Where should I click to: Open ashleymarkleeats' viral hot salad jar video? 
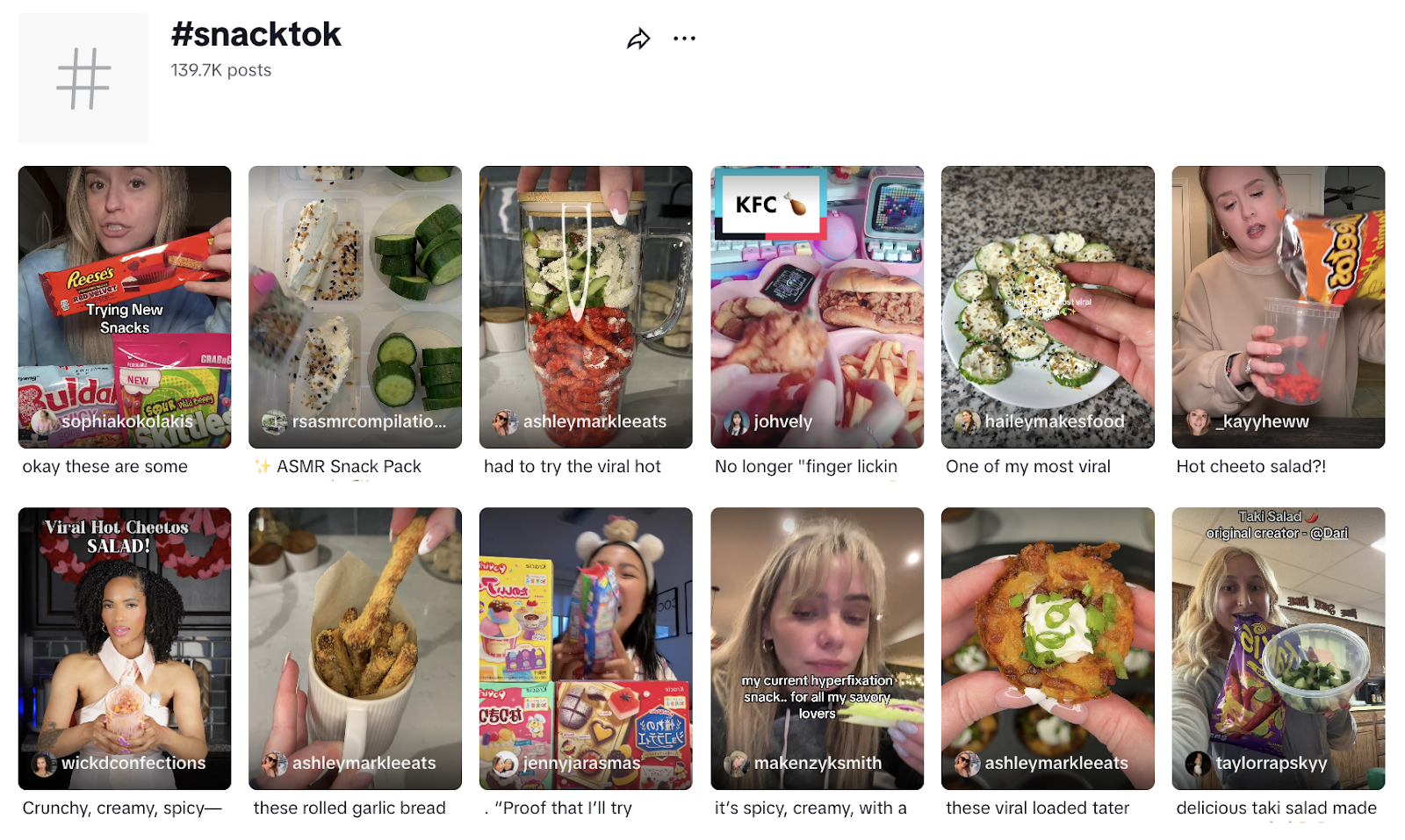tap(586, 306)
